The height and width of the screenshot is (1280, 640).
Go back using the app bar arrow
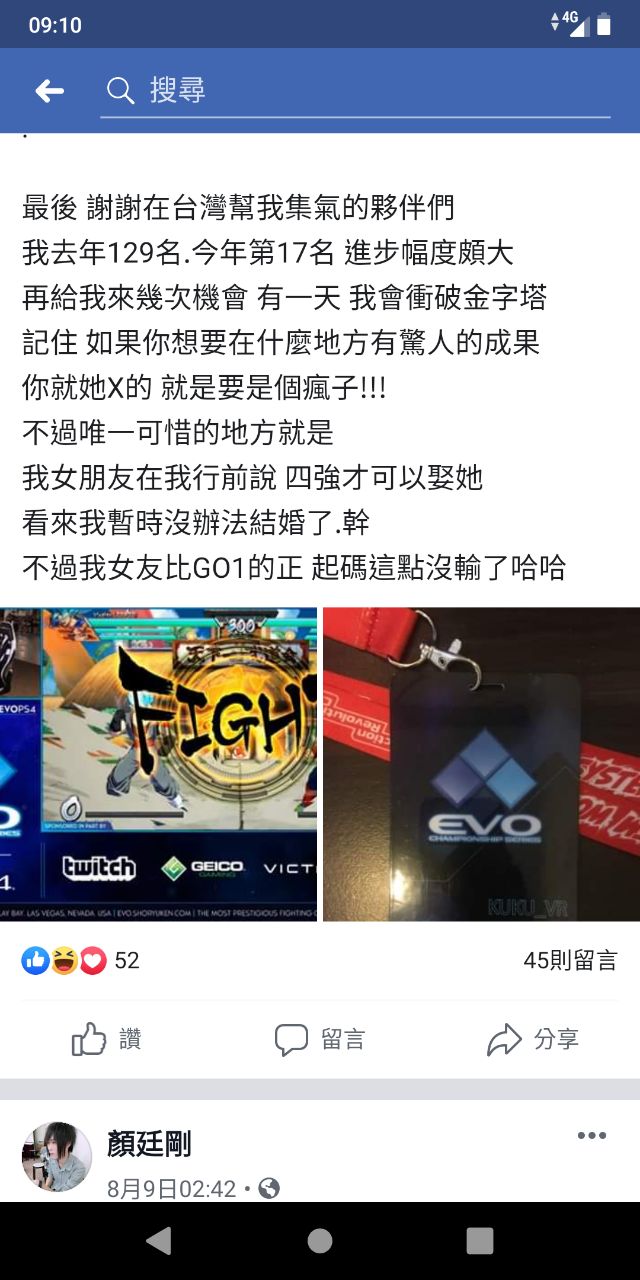[49, 91]
